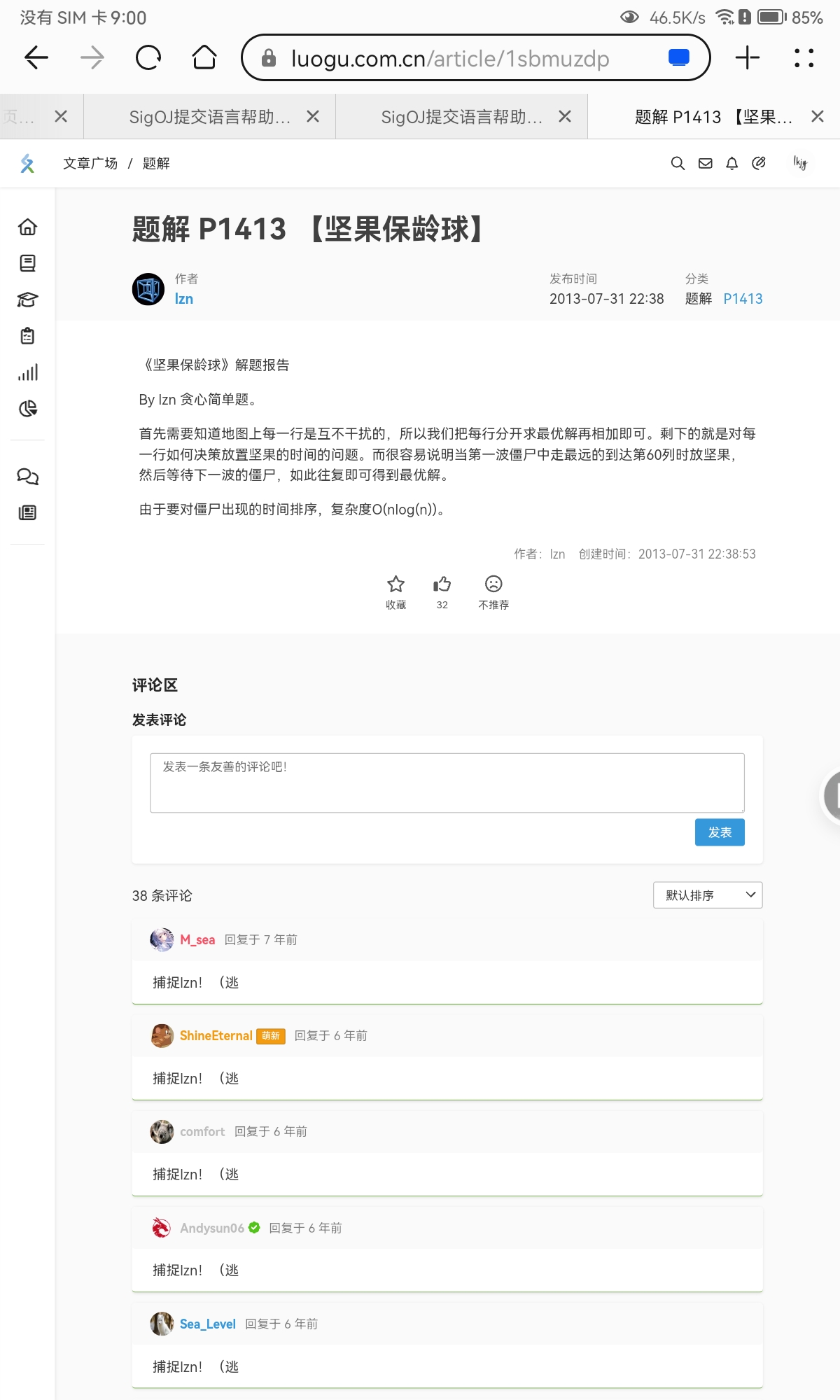Like the article with thumbs up
Image resolution: width=840 pixels, height=1400 pixels.
click(x=442, y=591)
